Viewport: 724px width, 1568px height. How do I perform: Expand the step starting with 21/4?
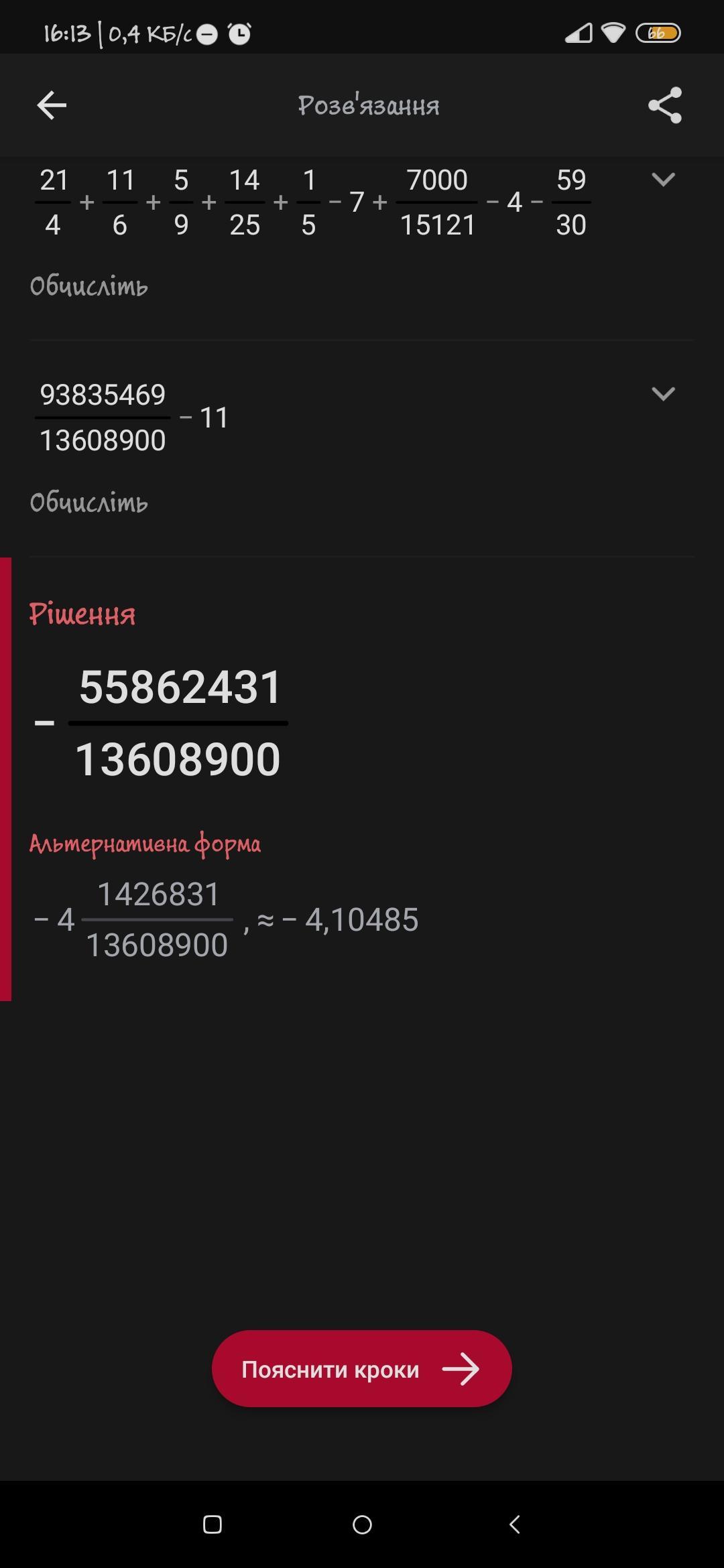662,180
